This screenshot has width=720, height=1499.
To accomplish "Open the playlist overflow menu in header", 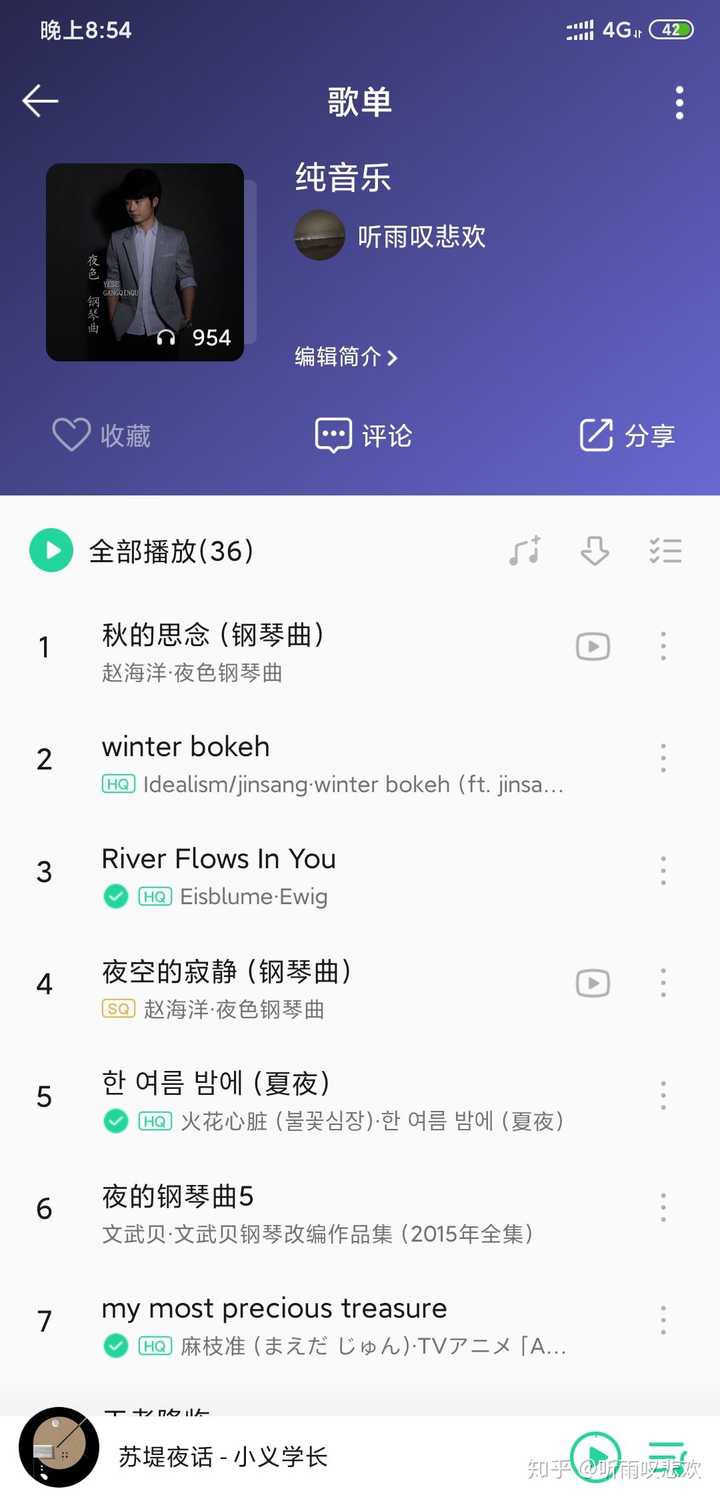I will (679, 102).
